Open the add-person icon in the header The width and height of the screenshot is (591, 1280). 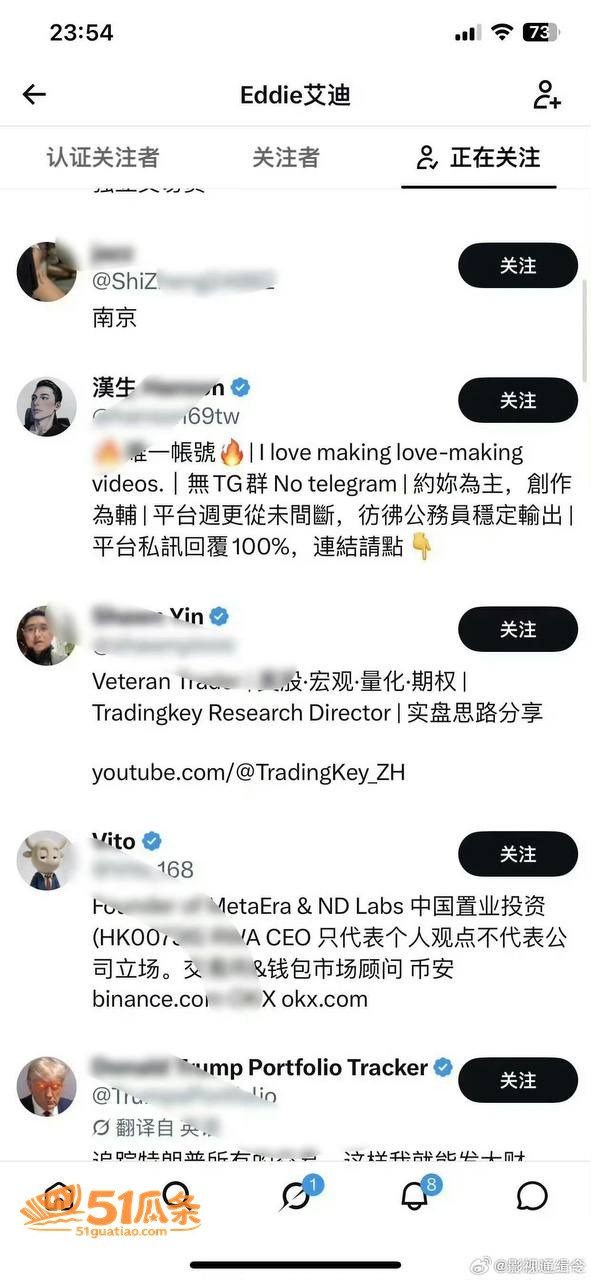pyautogui.click(x=546, y=95)
